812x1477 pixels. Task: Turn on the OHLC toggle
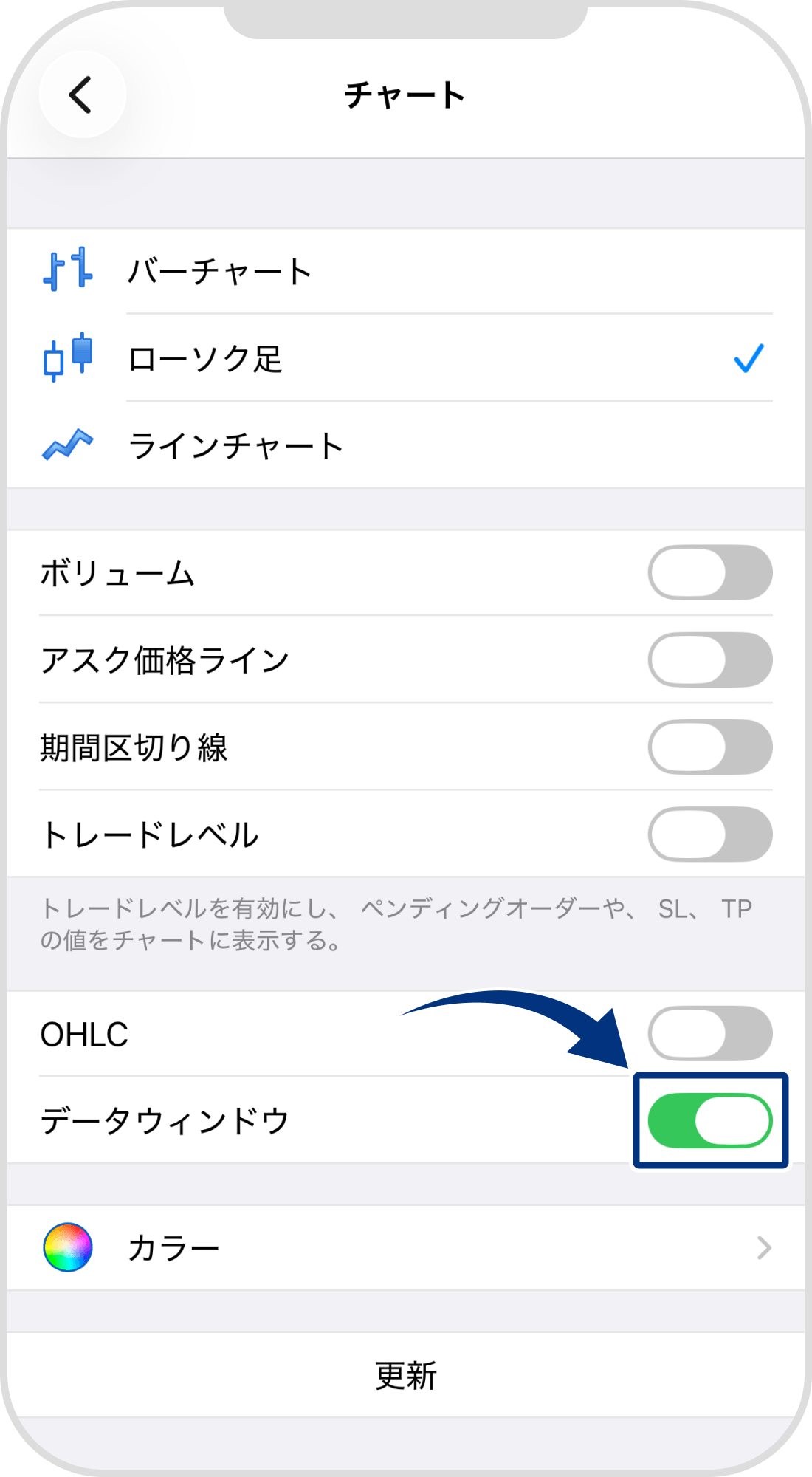click(709, 1034)
